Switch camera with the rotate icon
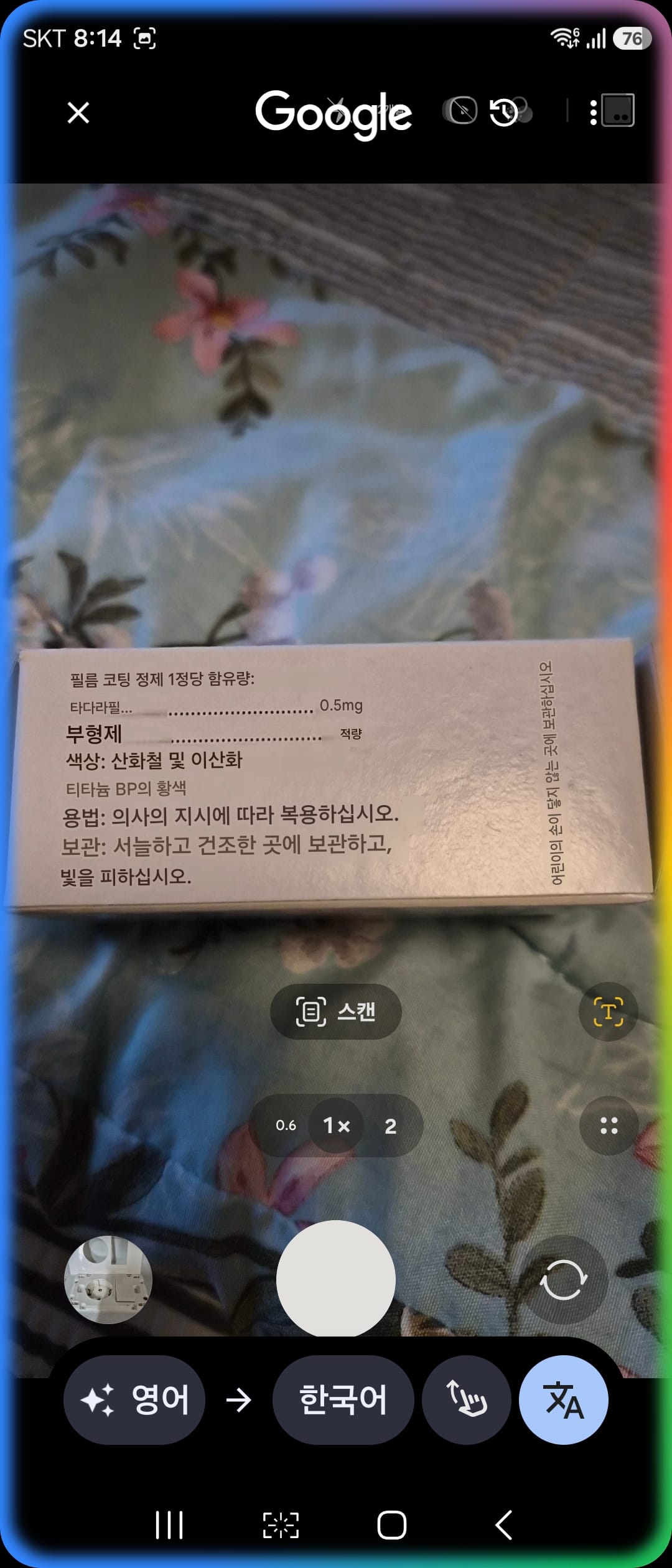Screen dimensions: 672x1568 564,1279
